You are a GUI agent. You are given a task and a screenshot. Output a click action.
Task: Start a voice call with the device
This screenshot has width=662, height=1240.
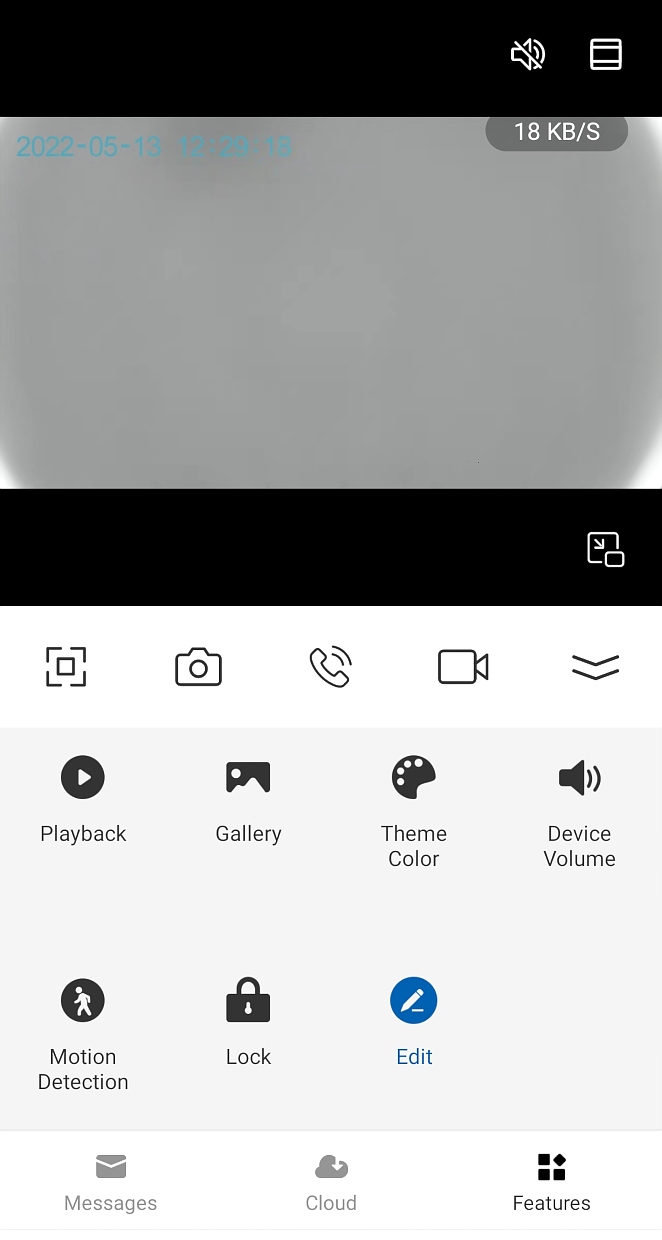coord(330,667)
